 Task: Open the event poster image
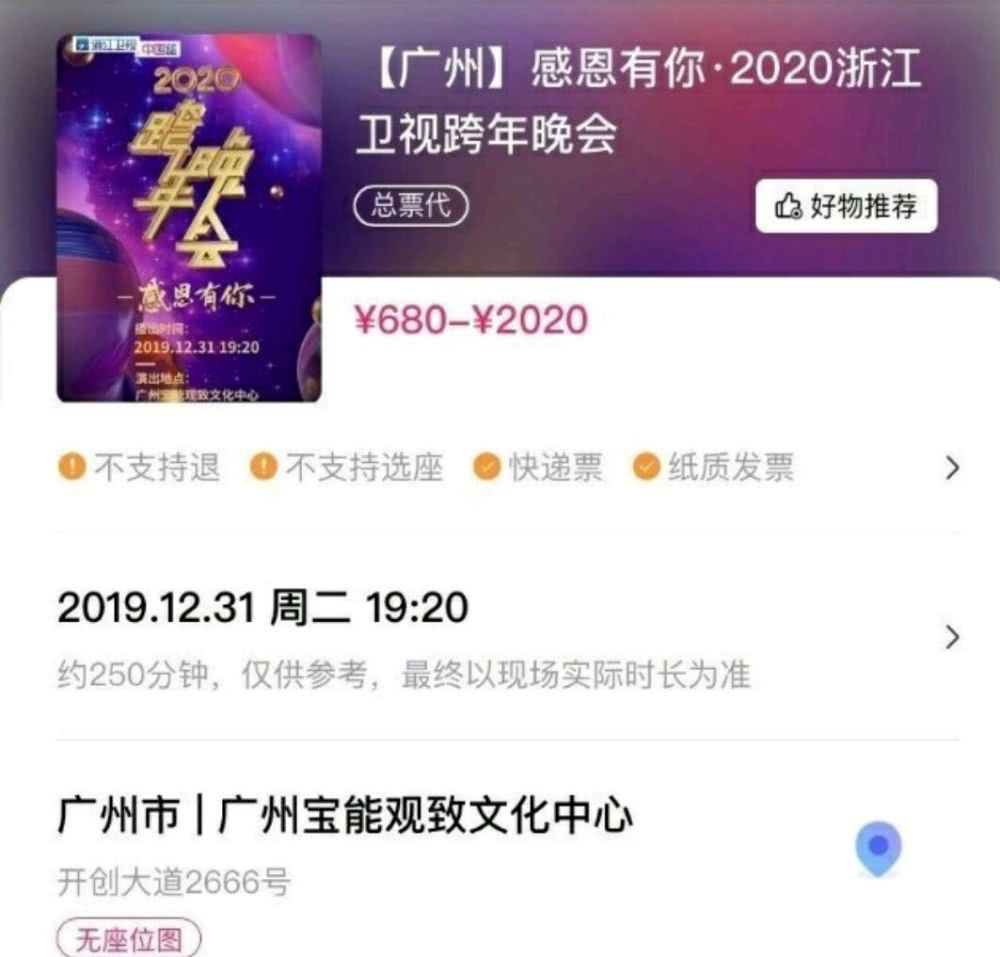(189, 218)
